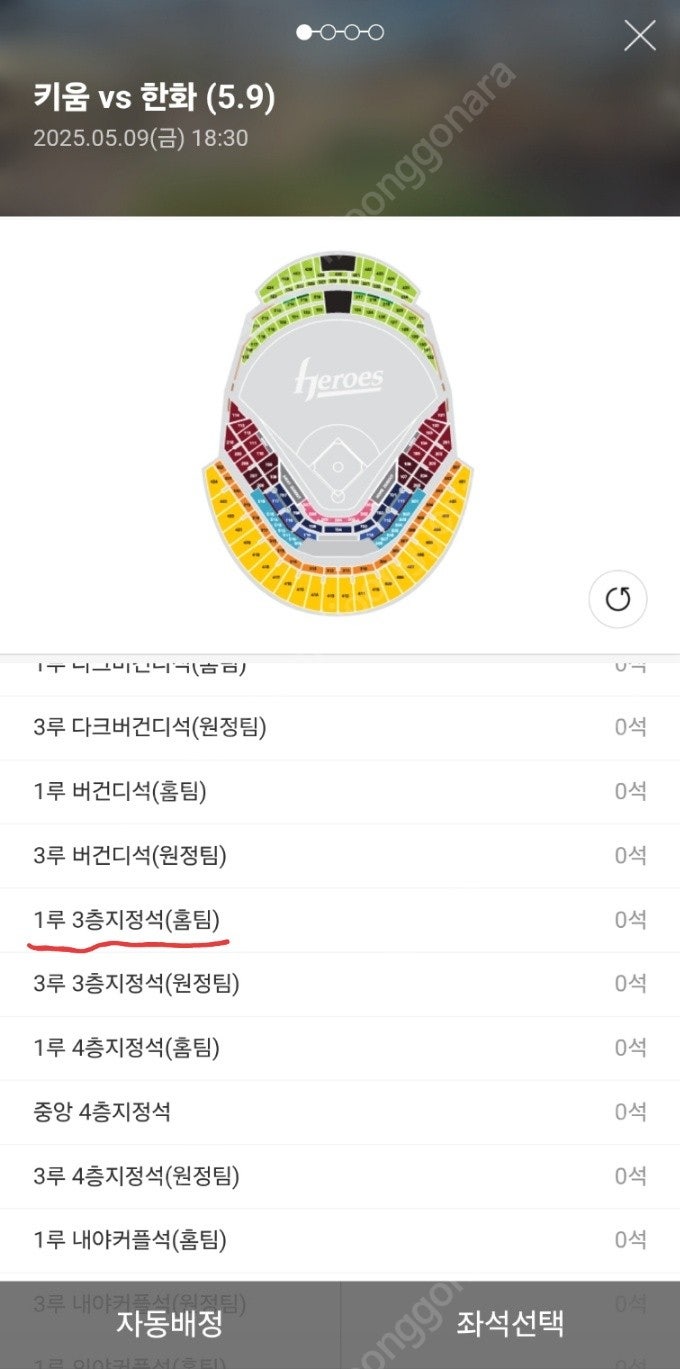Pick 1루 4층지정석(홈팀) section
The width and height of the screenshot is (680, 1369).
(x=340, y=1048)
